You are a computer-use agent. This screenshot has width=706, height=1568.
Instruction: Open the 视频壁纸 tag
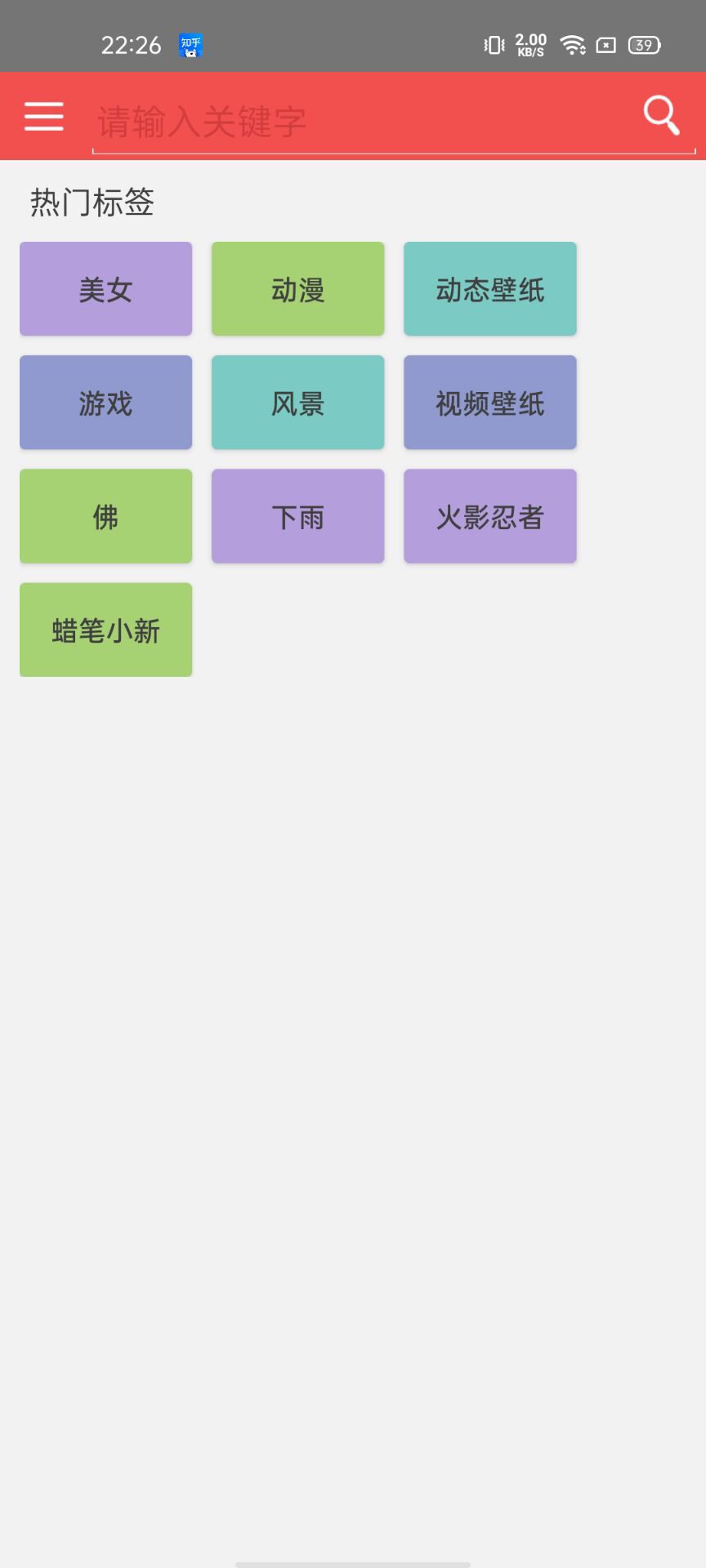(490, 403)
